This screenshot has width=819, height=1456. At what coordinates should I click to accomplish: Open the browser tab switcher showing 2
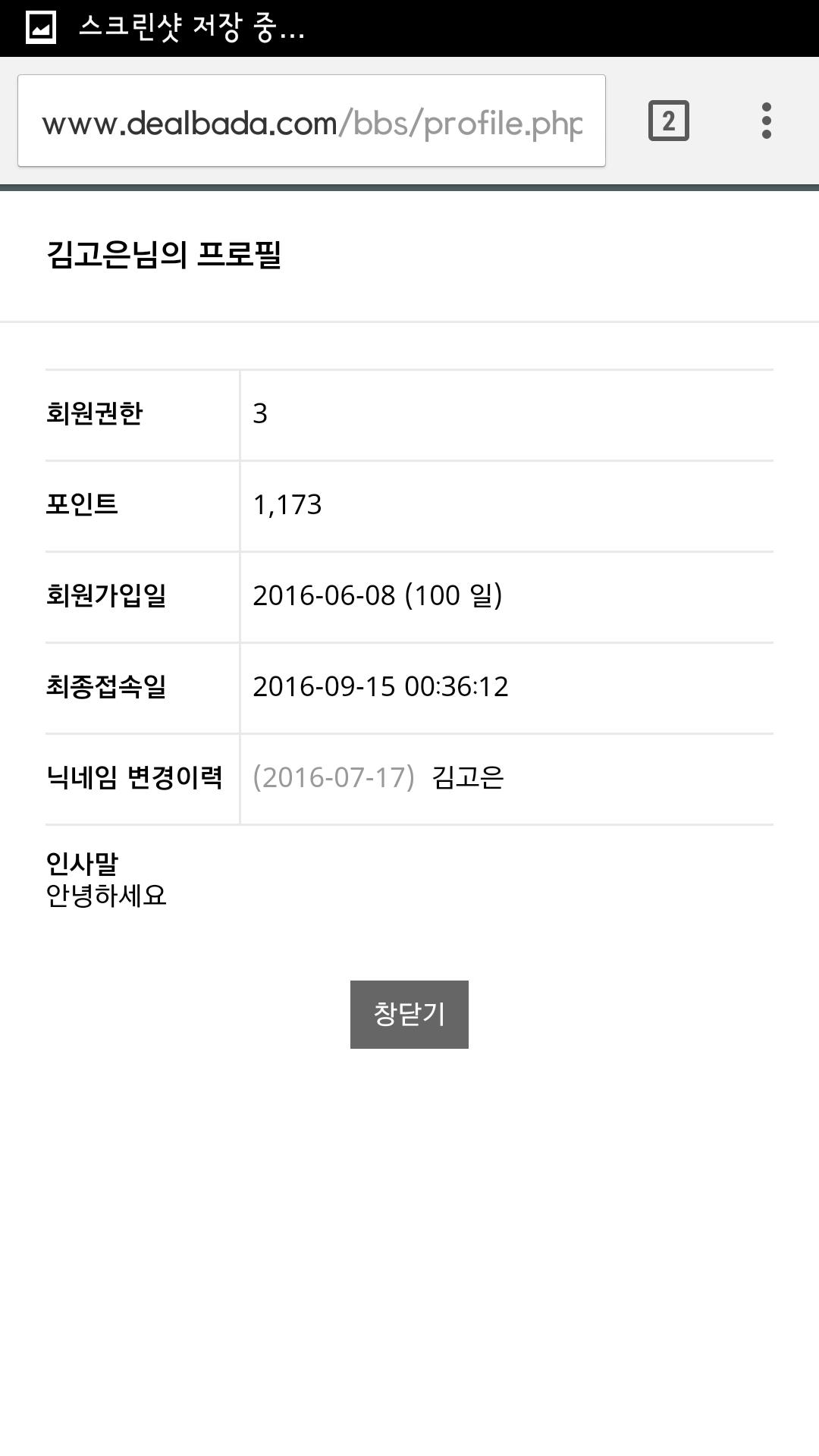click(668, 121)
